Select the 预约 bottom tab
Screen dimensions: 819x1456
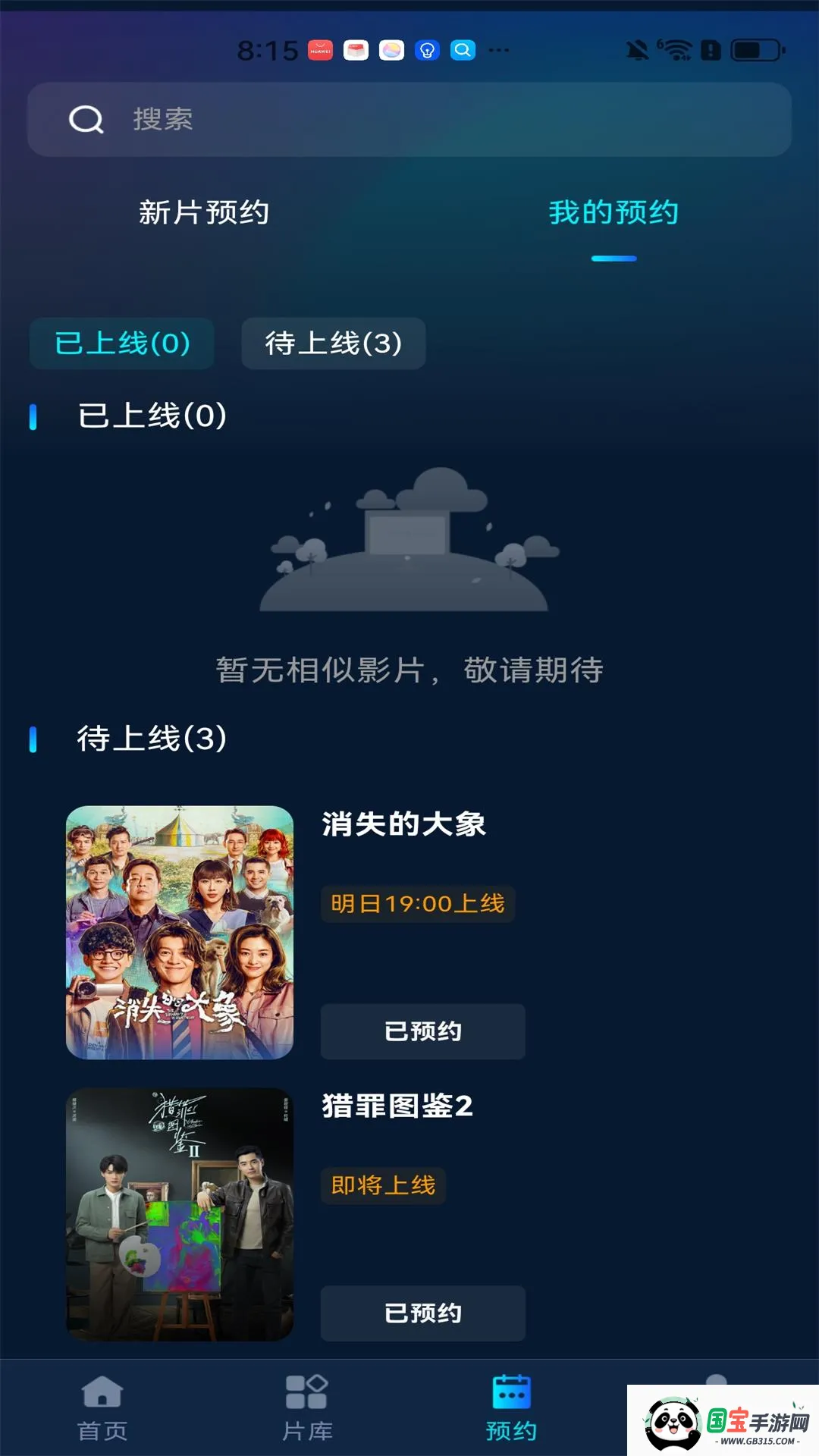point(511,1408)
